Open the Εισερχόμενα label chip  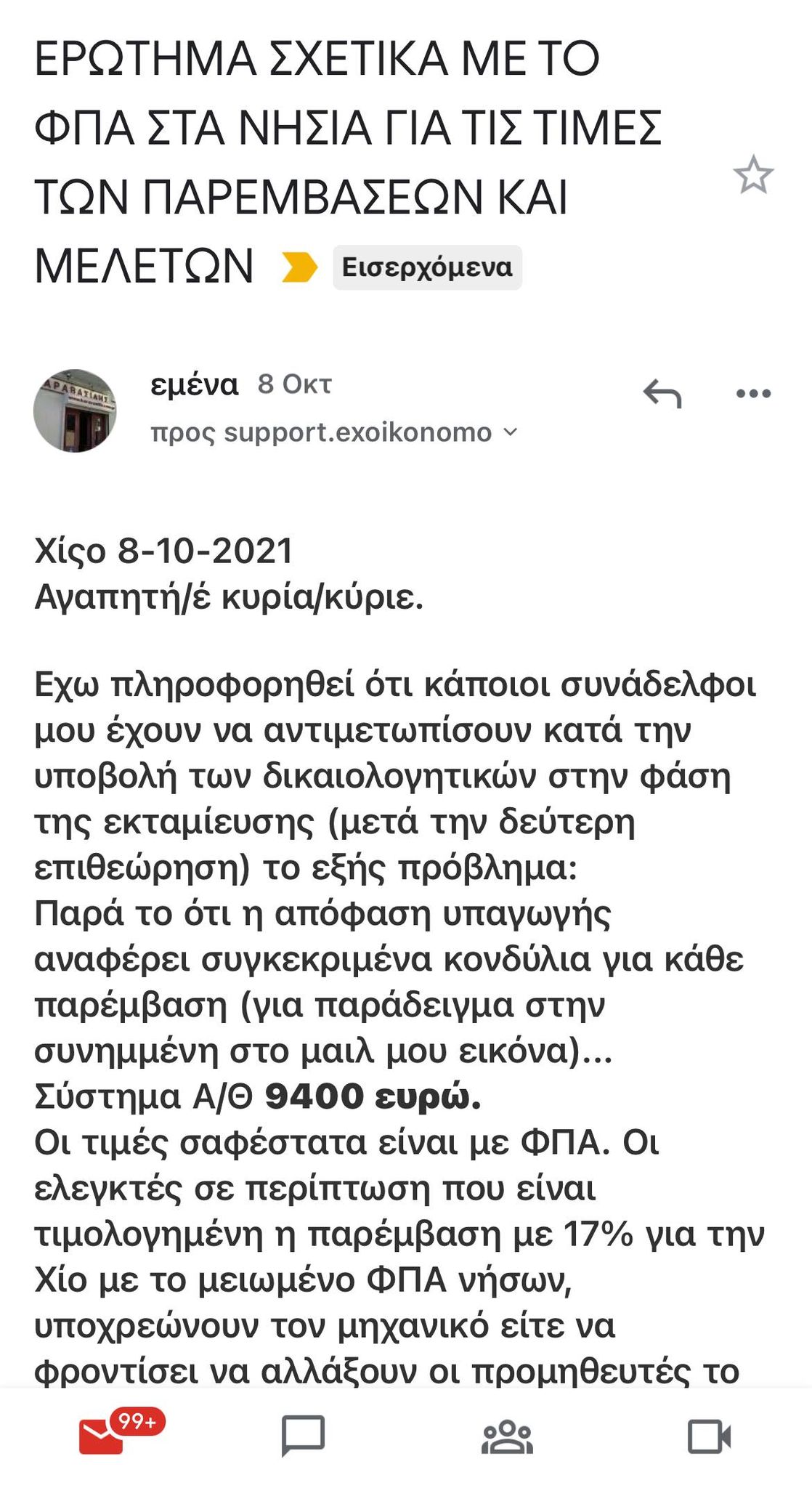pos(427,267)
